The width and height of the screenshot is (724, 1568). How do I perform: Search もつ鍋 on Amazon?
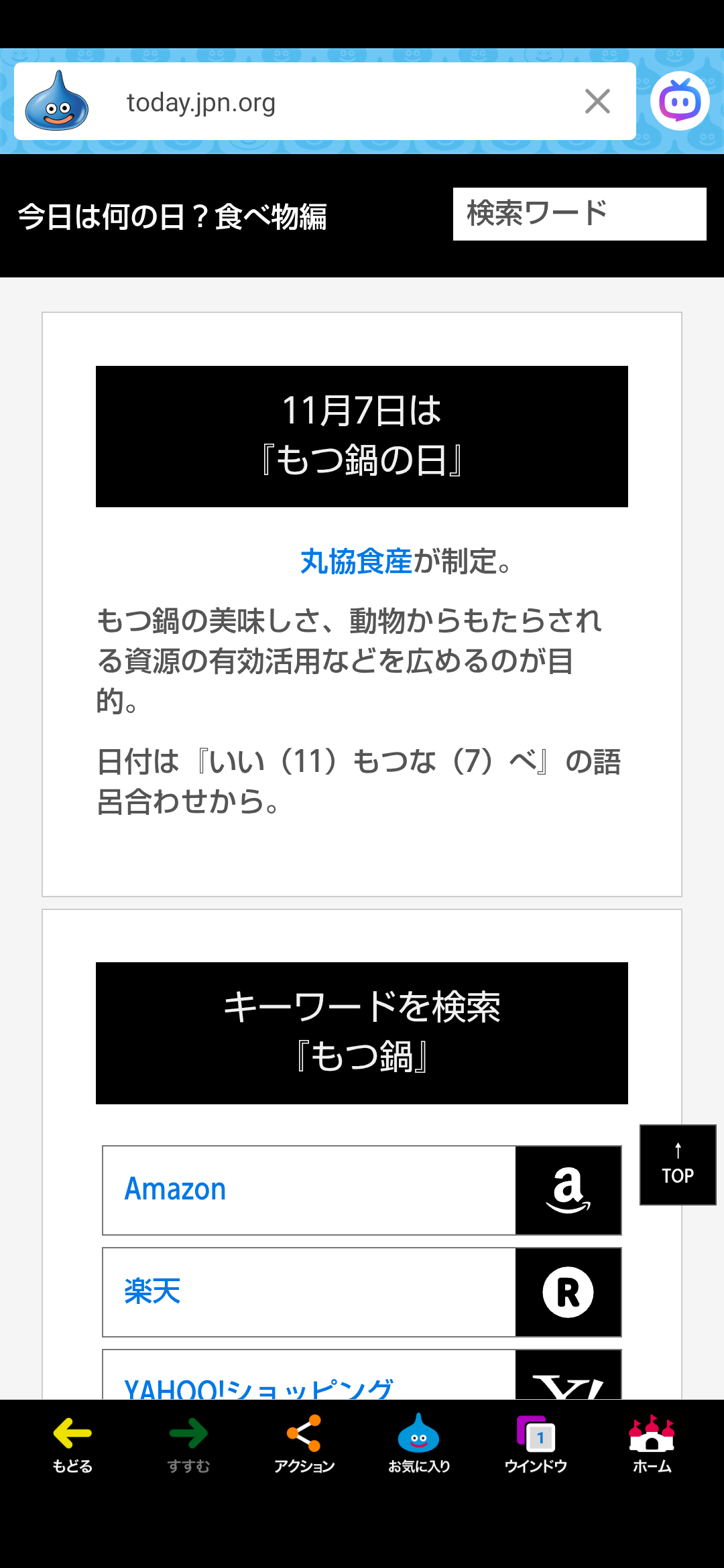(x=361, y=1190)
